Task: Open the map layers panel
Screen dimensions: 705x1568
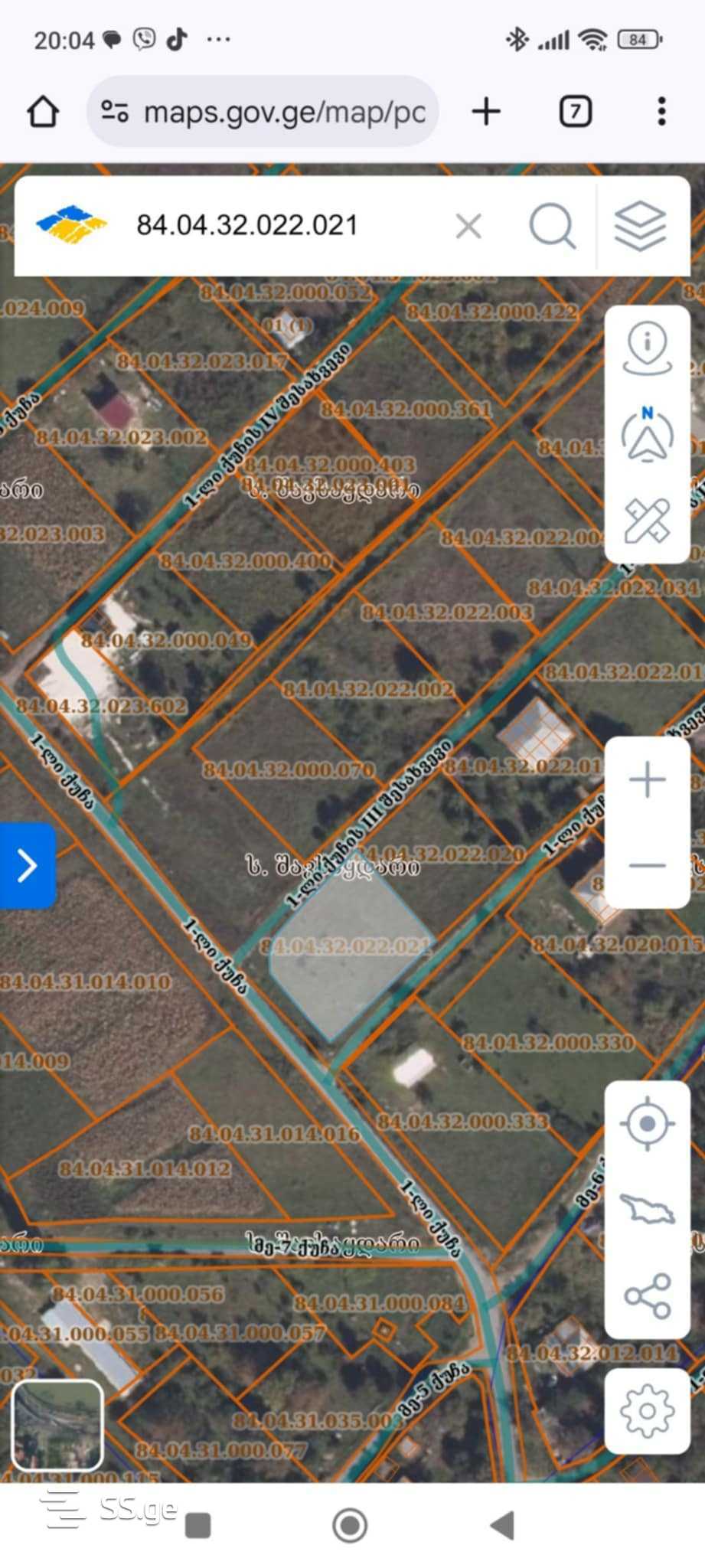Action: [641, 227]
